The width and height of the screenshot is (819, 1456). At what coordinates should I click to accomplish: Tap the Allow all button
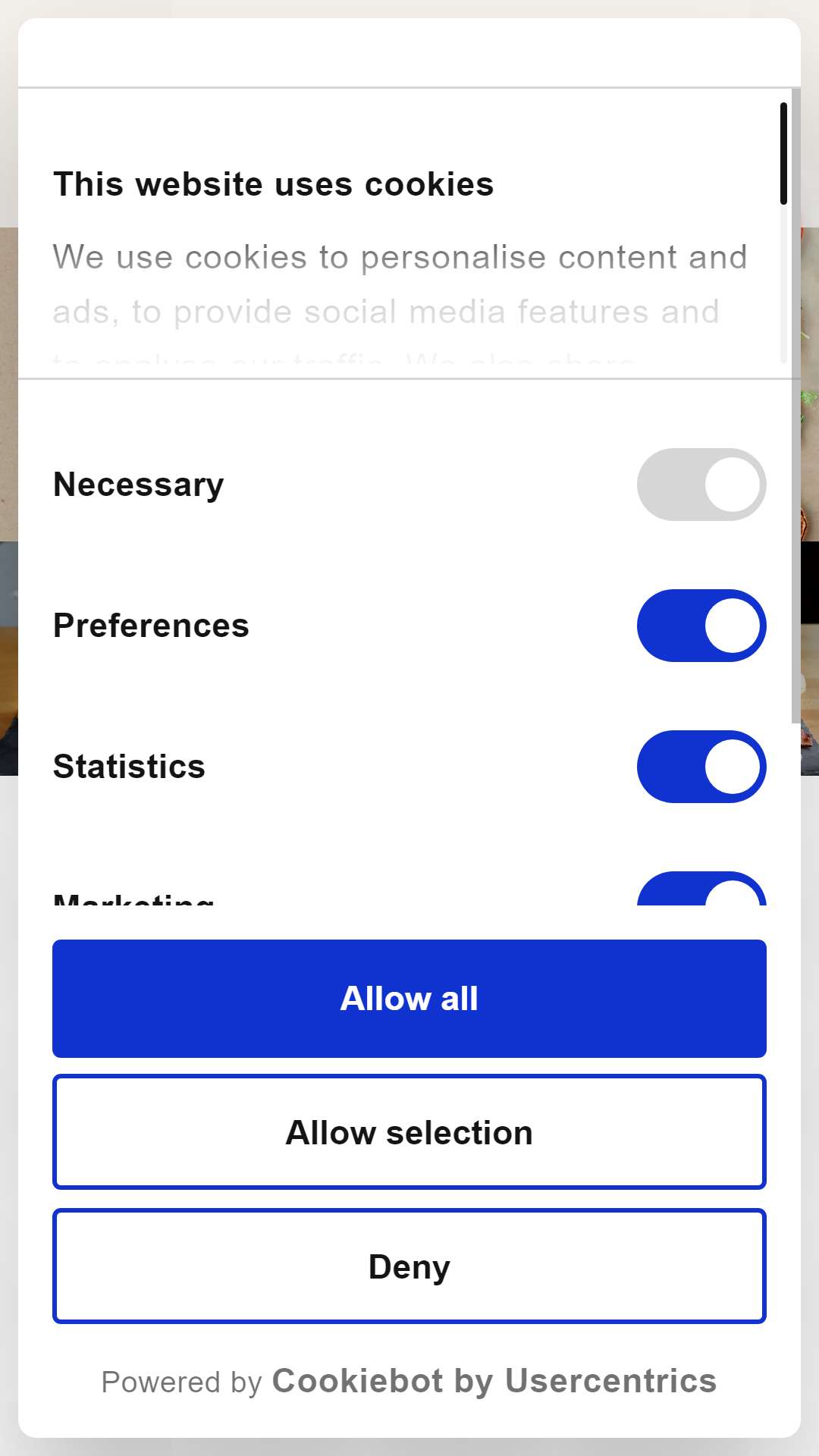409,998
